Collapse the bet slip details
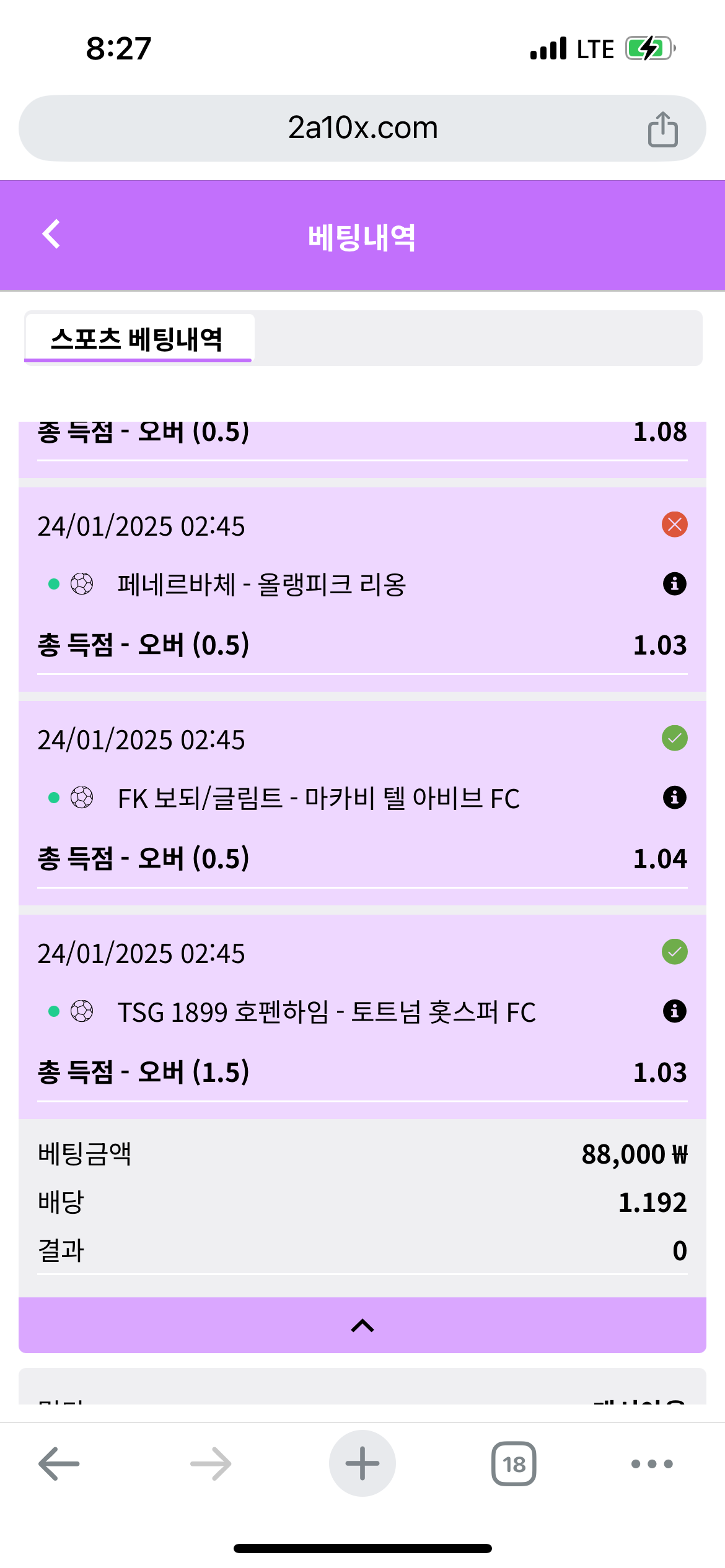The height and width of the screenshot is (1568, 725). 362,1325
